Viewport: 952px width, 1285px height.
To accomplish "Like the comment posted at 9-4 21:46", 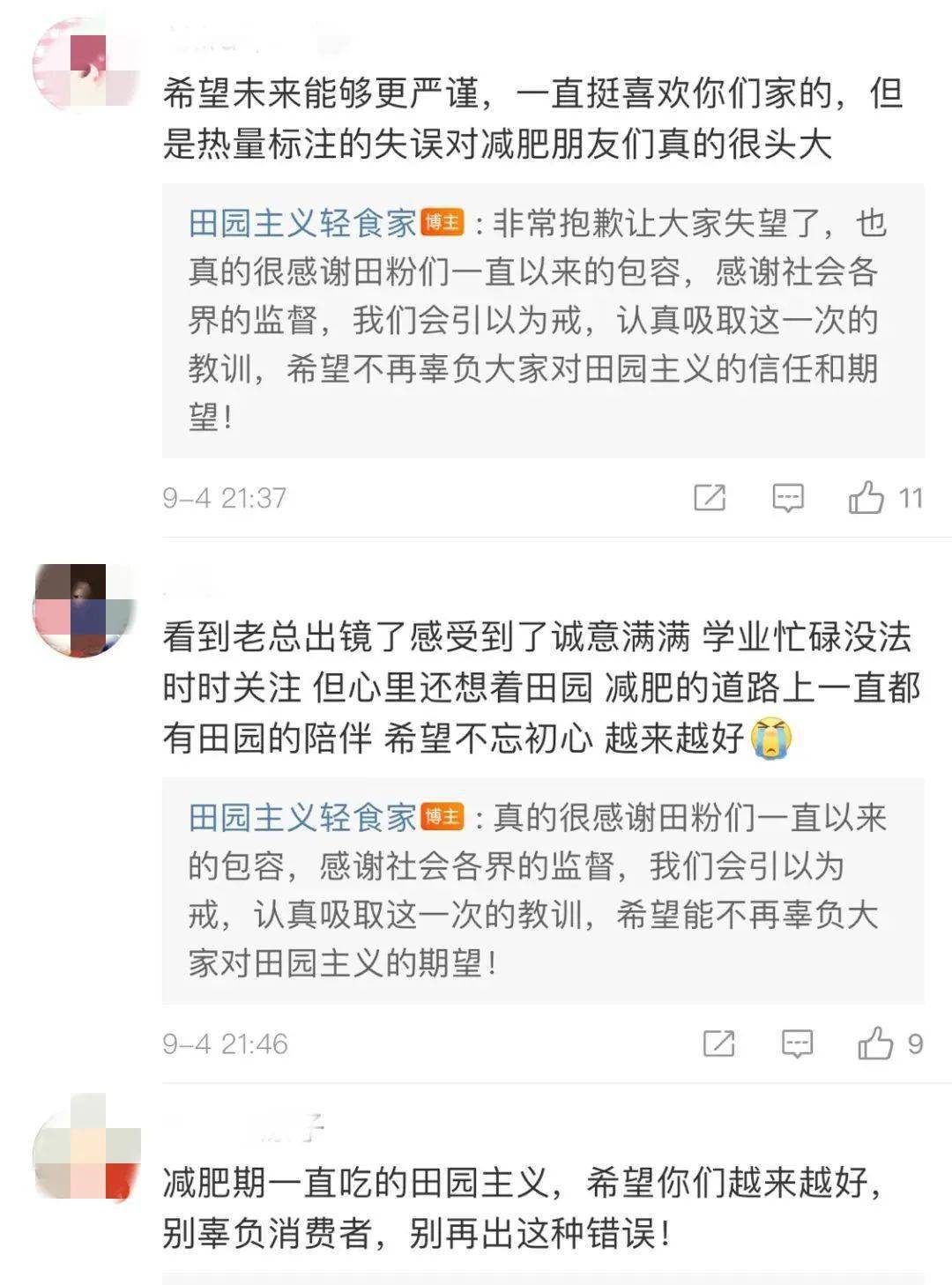I will point(875,1044).
